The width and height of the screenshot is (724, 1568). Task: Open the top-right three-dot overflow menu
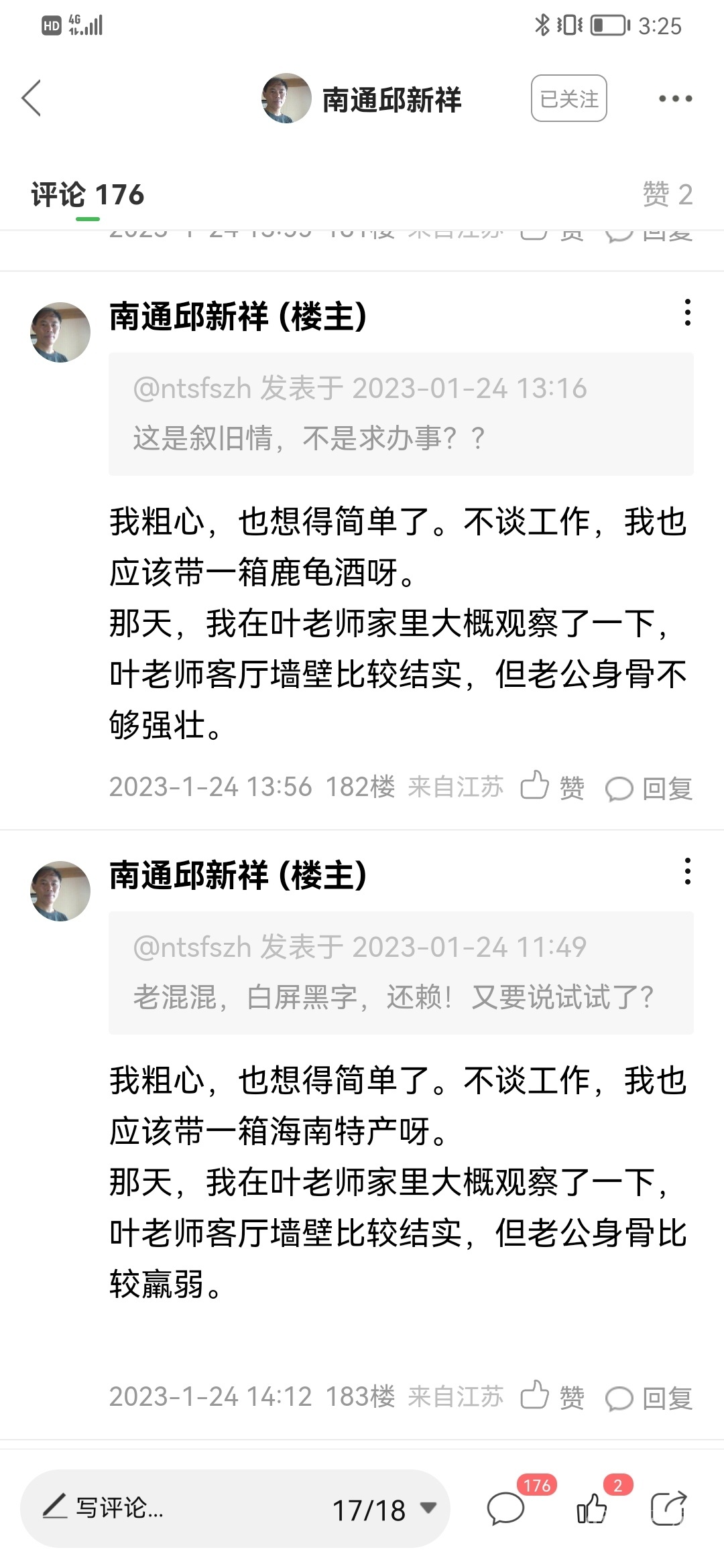point(674,99)
